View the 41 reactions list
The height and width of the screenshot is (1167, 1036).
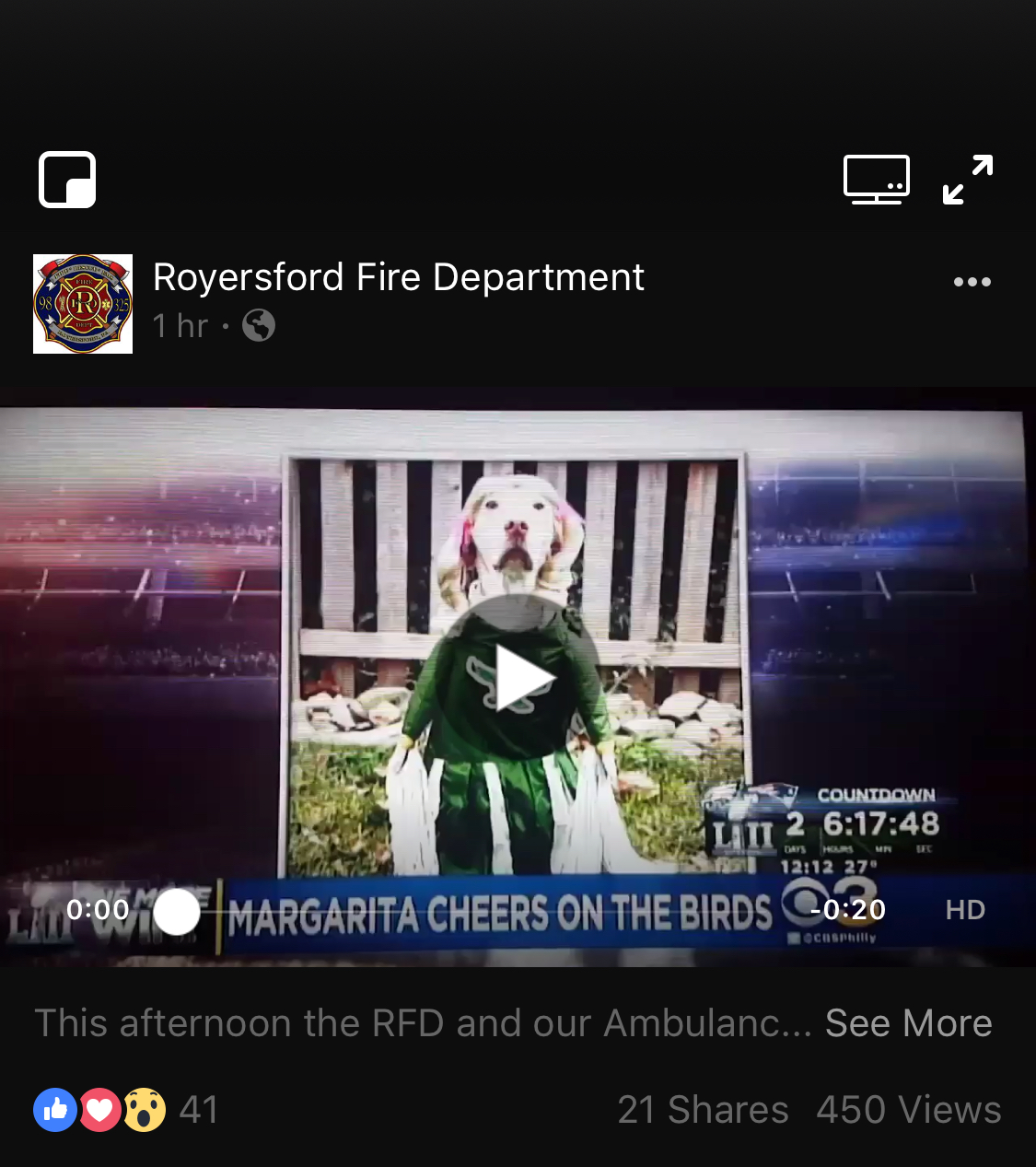point(126,1110)
